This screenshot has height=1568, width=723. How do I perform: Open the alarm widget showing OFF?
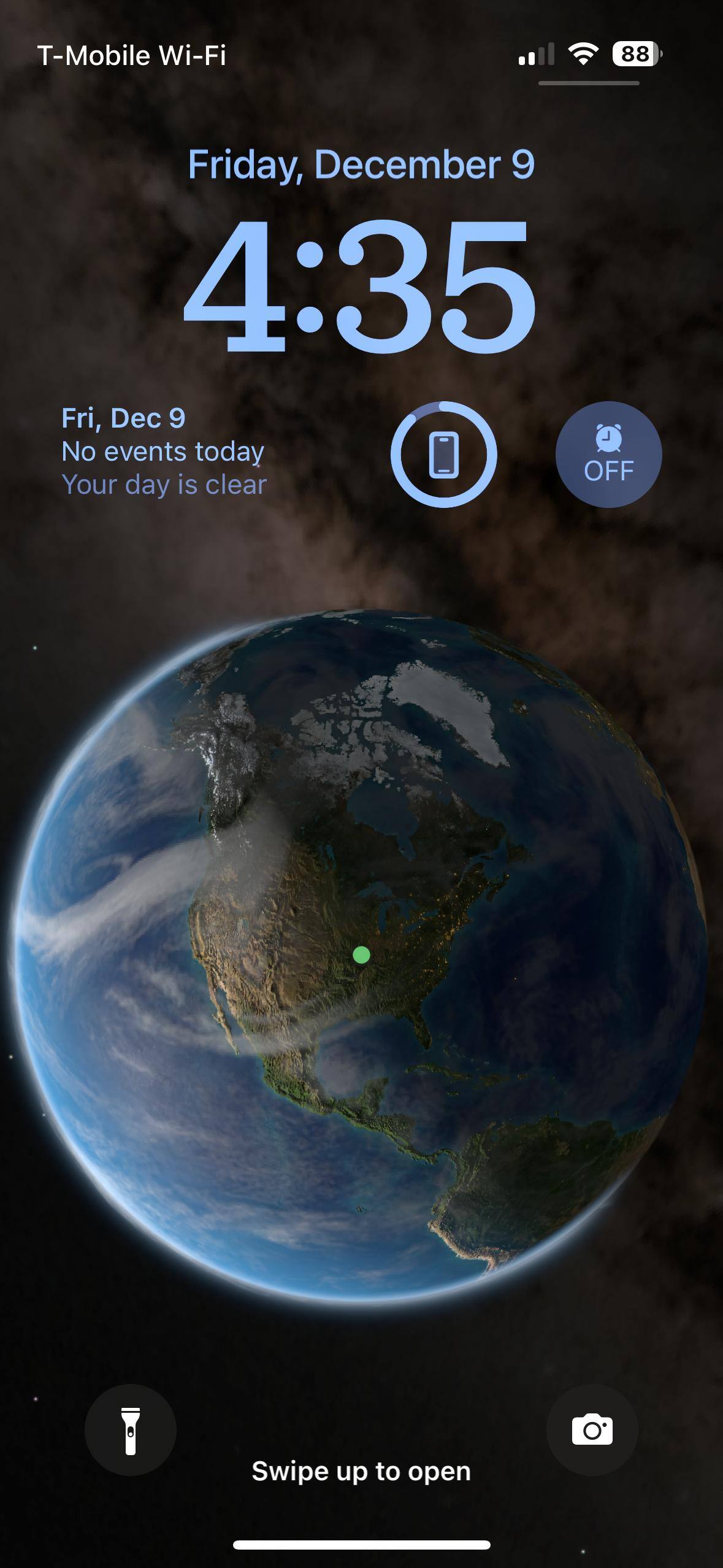point(608,455)
